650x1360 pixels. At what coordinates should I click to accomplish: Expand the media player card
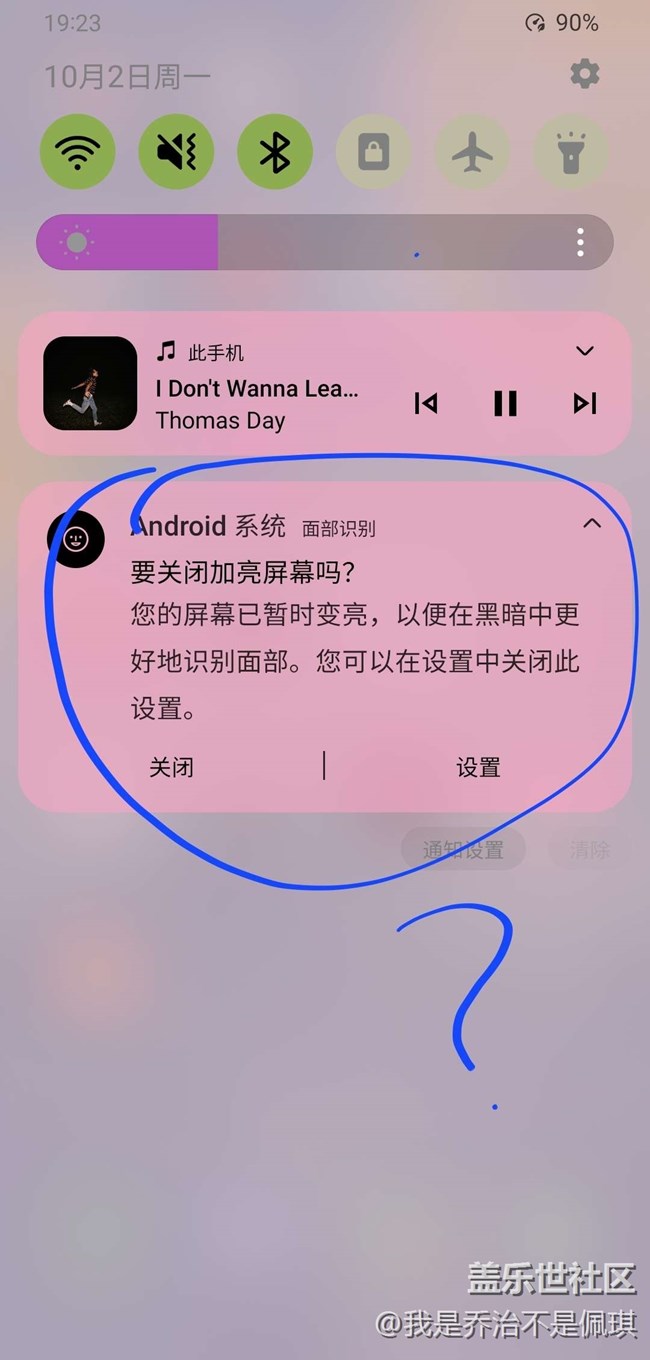coord(585,351)
